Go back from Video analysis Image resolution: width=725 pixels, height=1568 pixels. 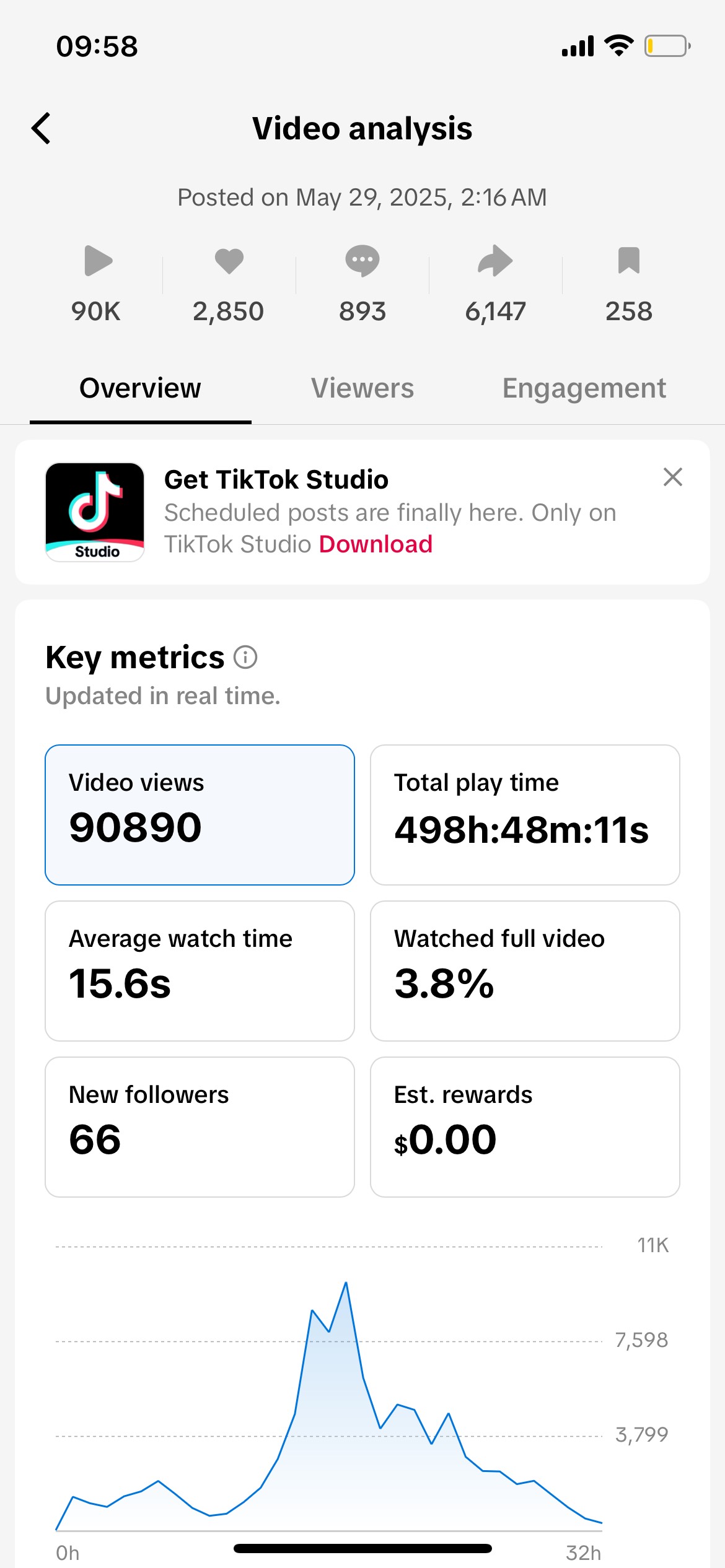[x=41, y=129]
